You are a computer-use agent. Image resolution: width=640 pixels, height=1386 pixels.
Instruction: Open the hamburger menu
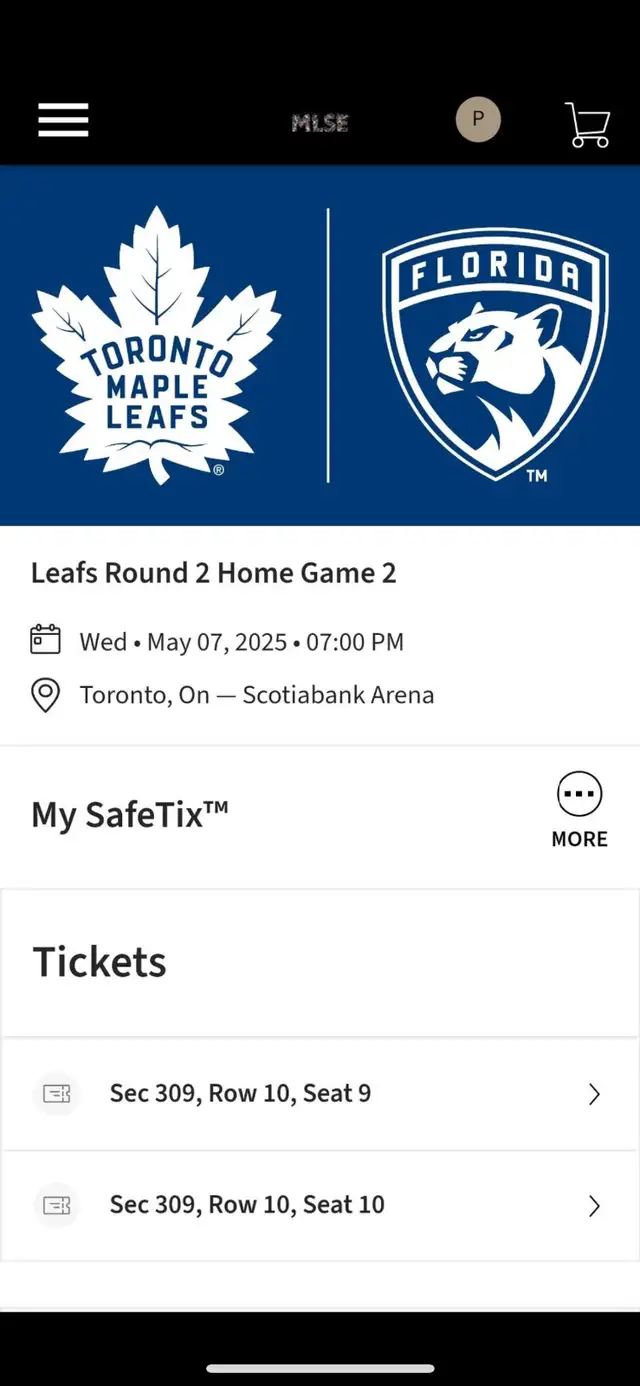pos(63,120)
